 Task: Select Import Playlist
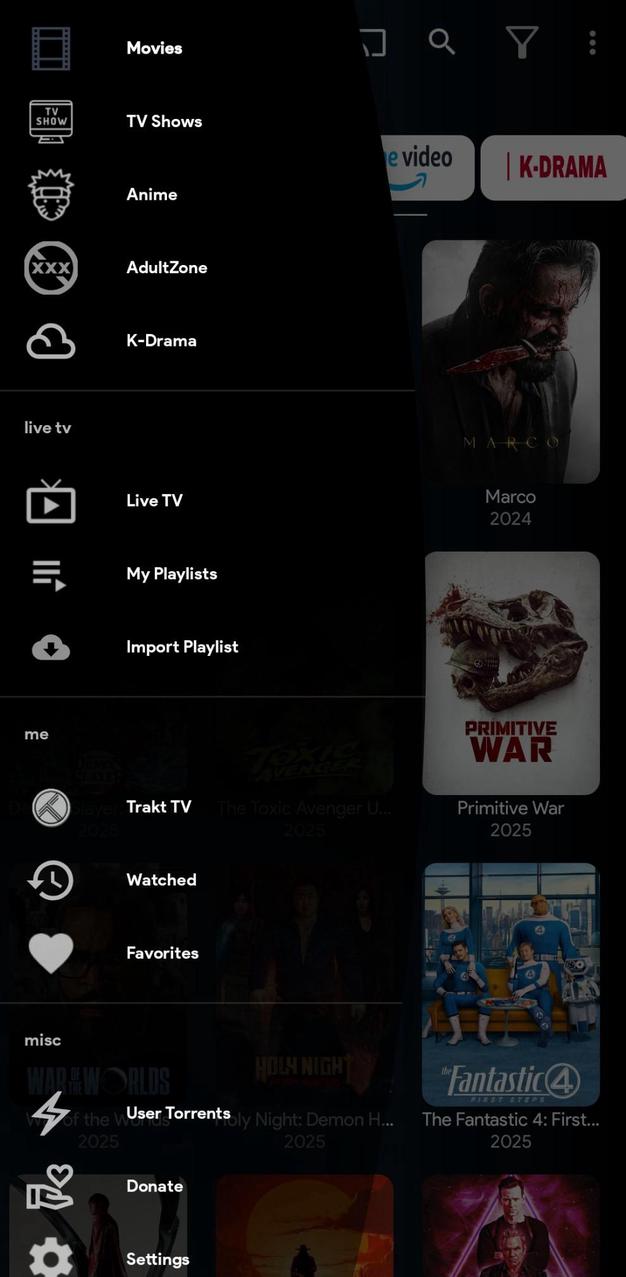click(182, 646)
